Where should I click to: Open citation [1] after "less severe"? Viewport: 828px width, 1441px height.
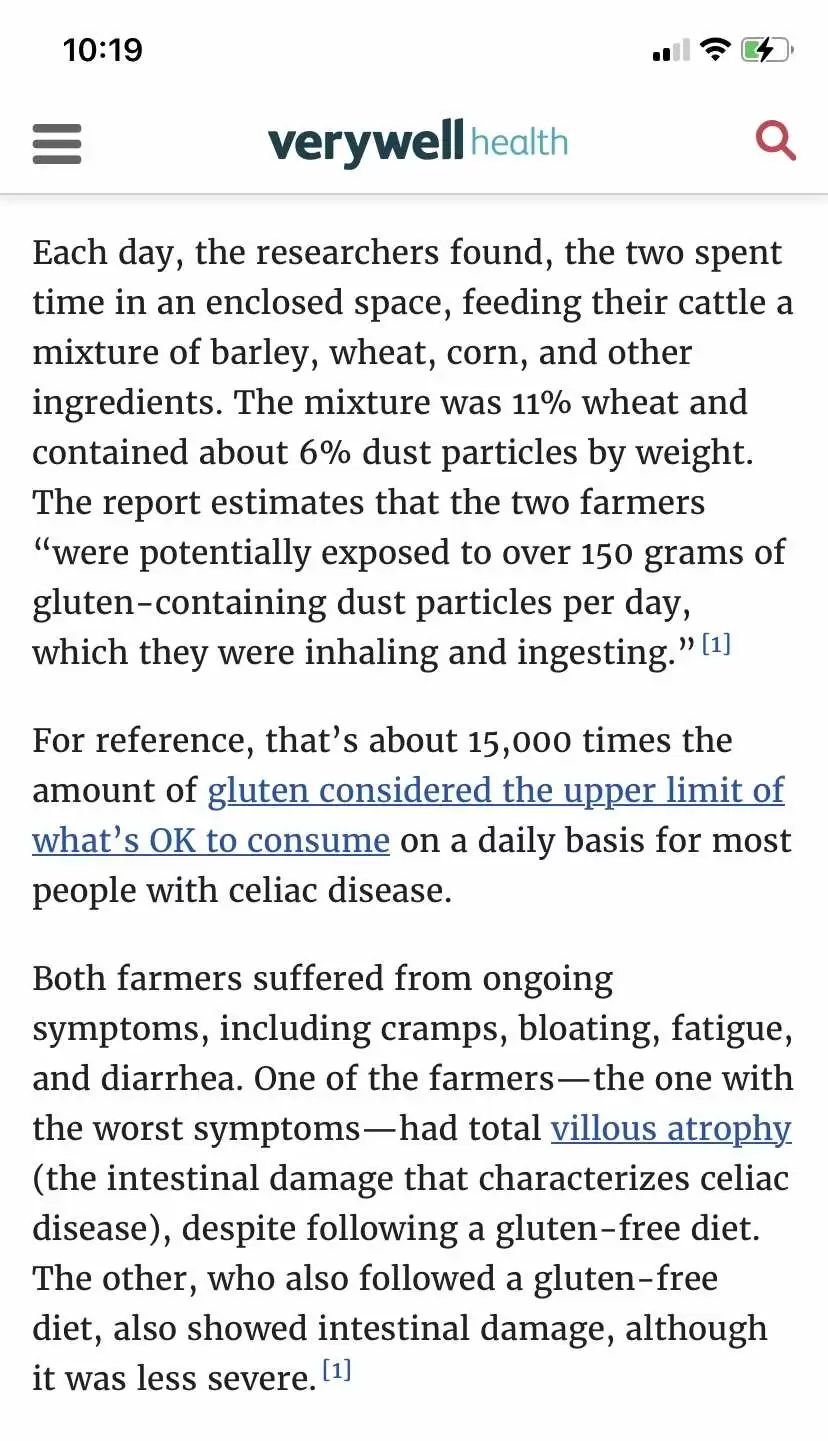point(336,1370)
